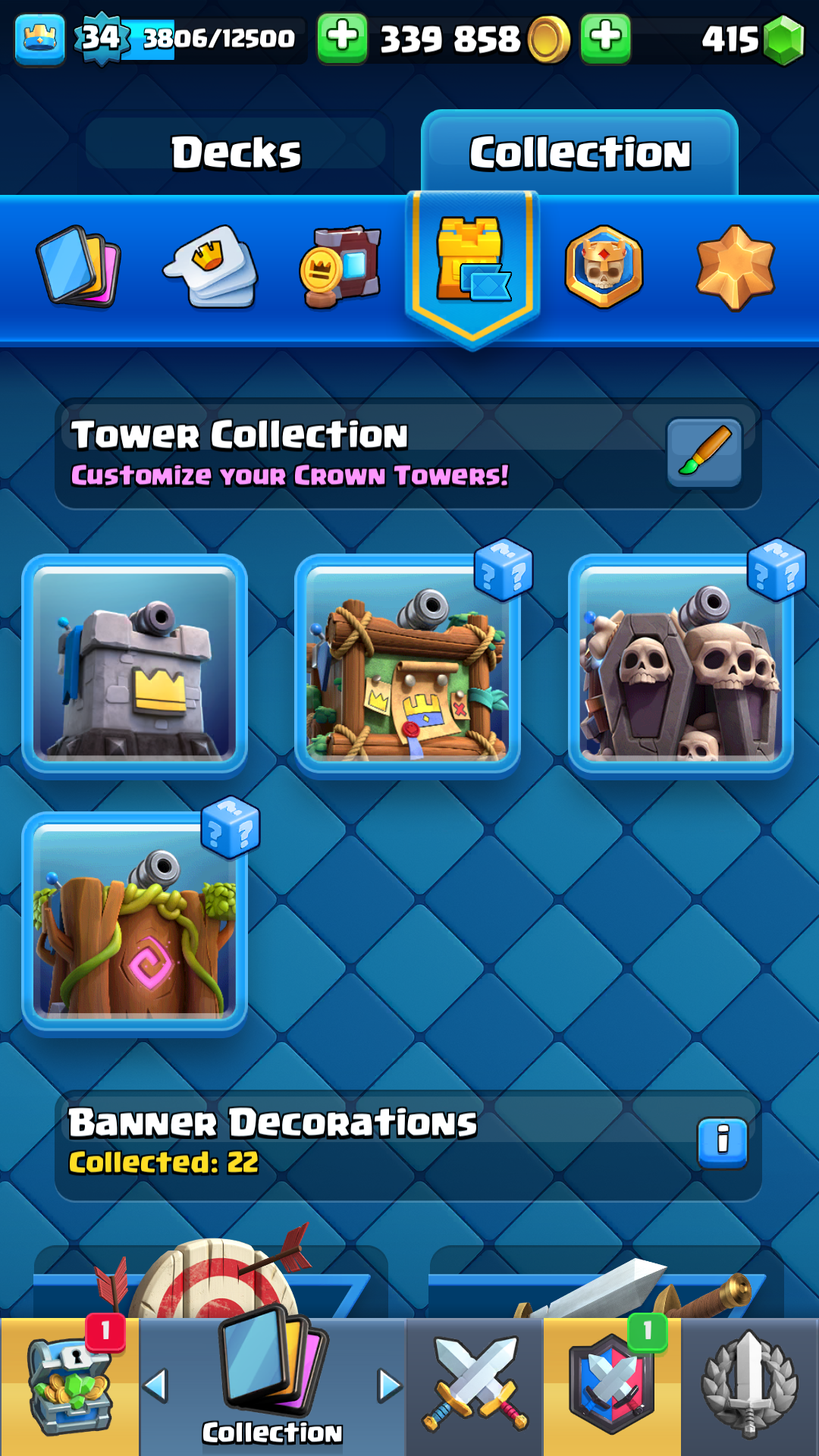Open the skull king badge category

pos(604,266)
